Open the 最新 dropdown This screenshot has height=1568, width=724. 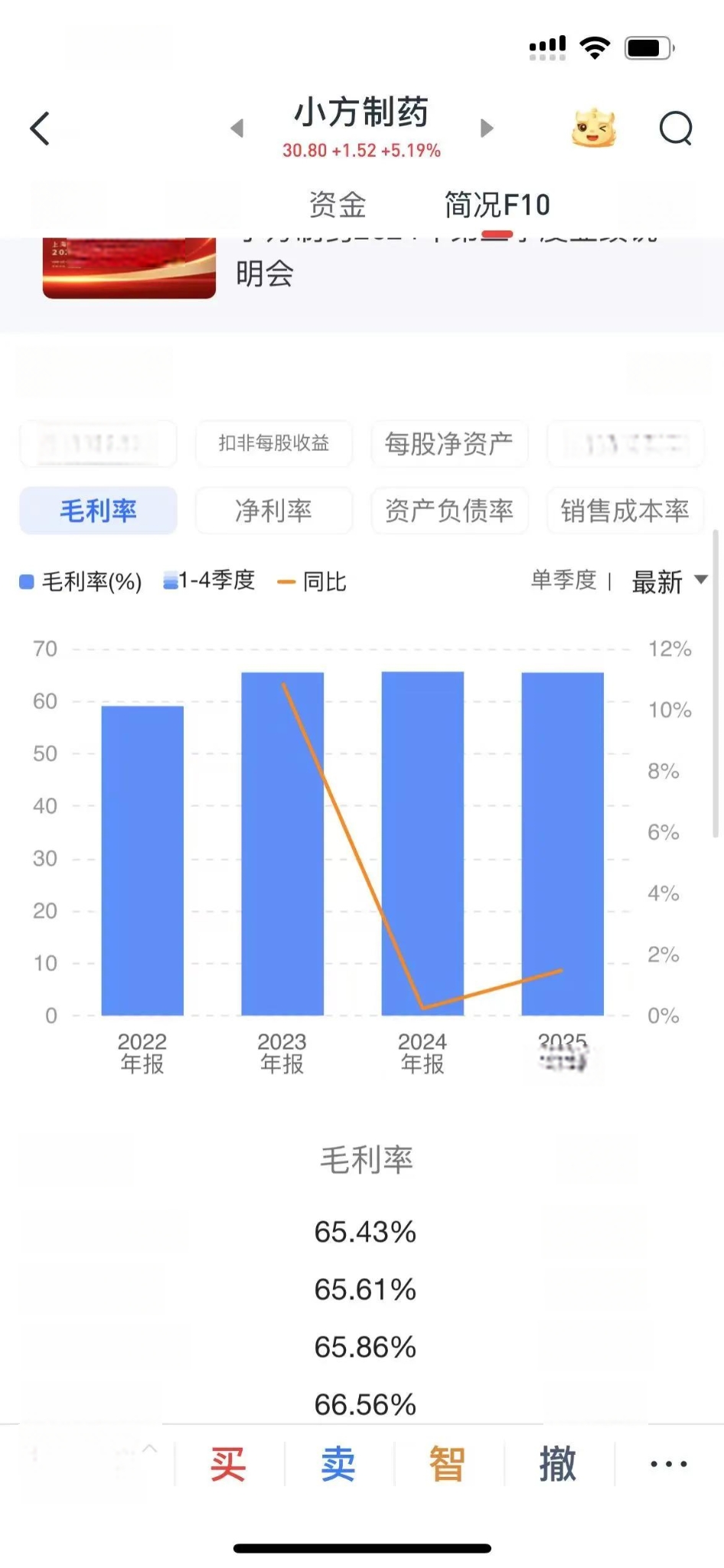pyautogui.click(x=669, y=582)
